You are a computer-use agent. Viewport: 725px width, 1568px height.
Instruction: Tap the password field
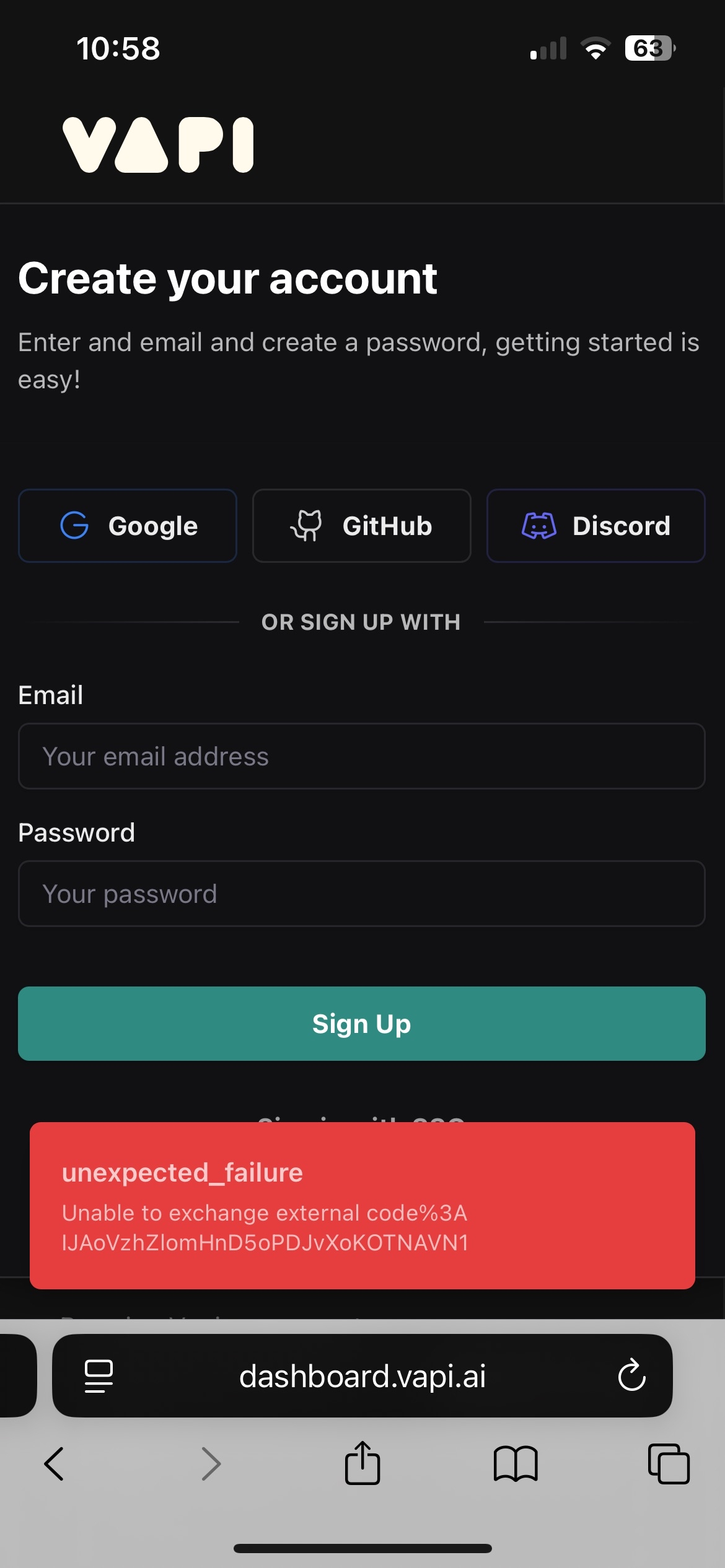point(361,894)
